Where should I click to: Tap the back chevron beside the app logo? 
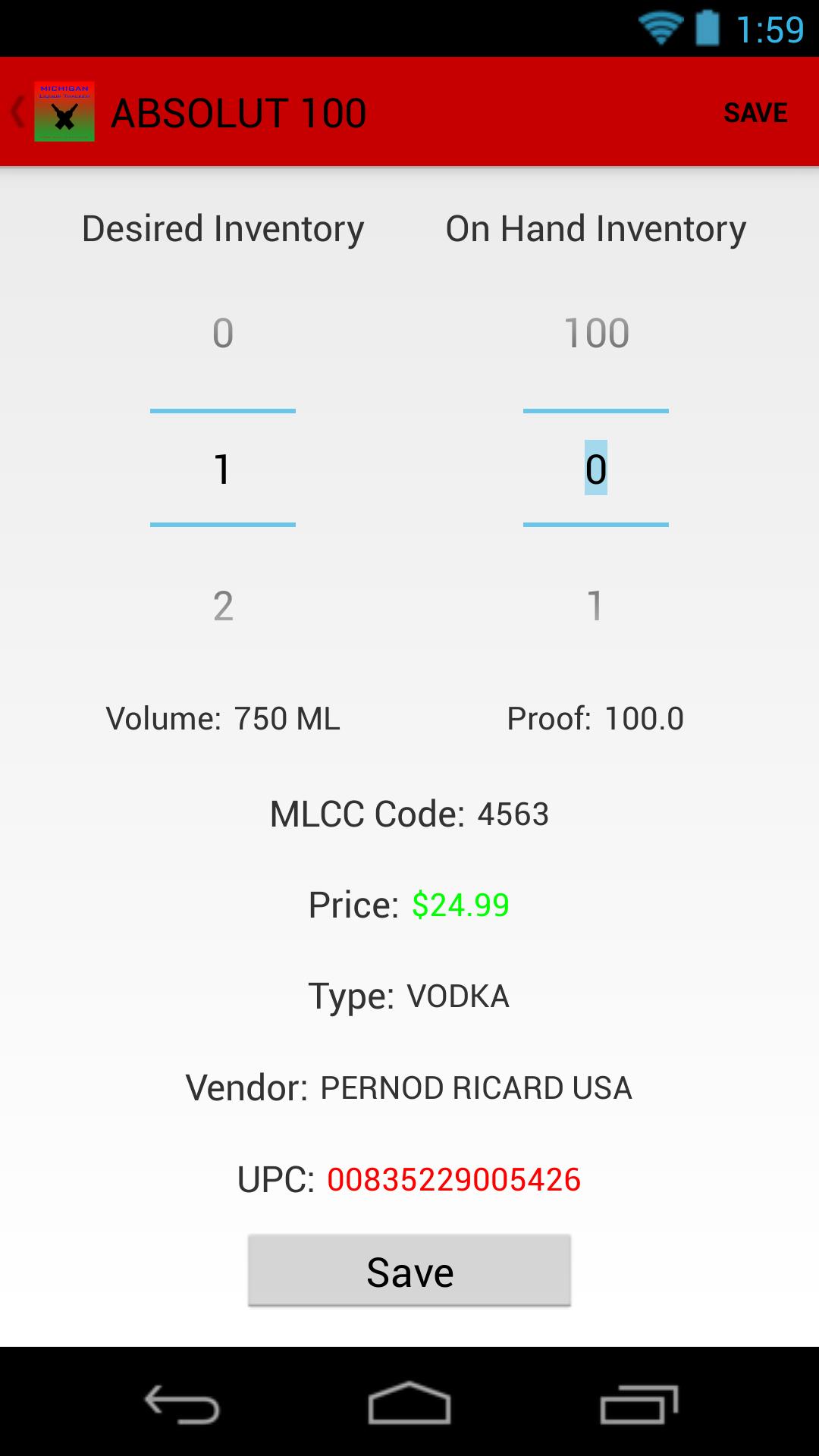pyautogui.click(x=15, y=111)
